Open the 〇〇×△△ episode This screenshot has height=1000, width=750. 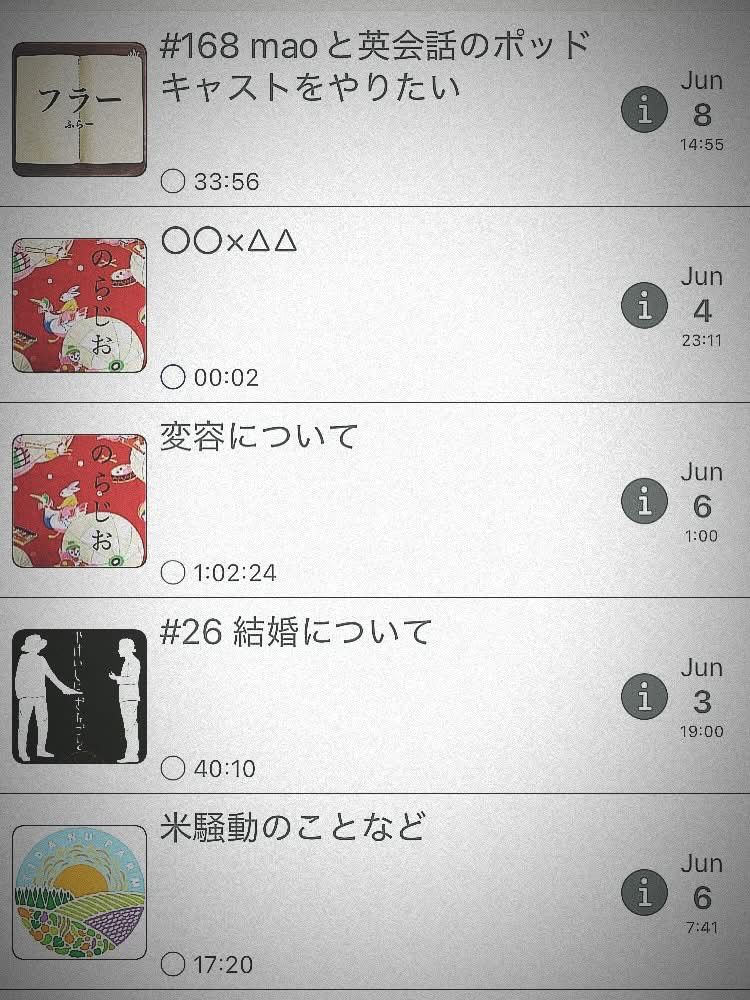229,242
